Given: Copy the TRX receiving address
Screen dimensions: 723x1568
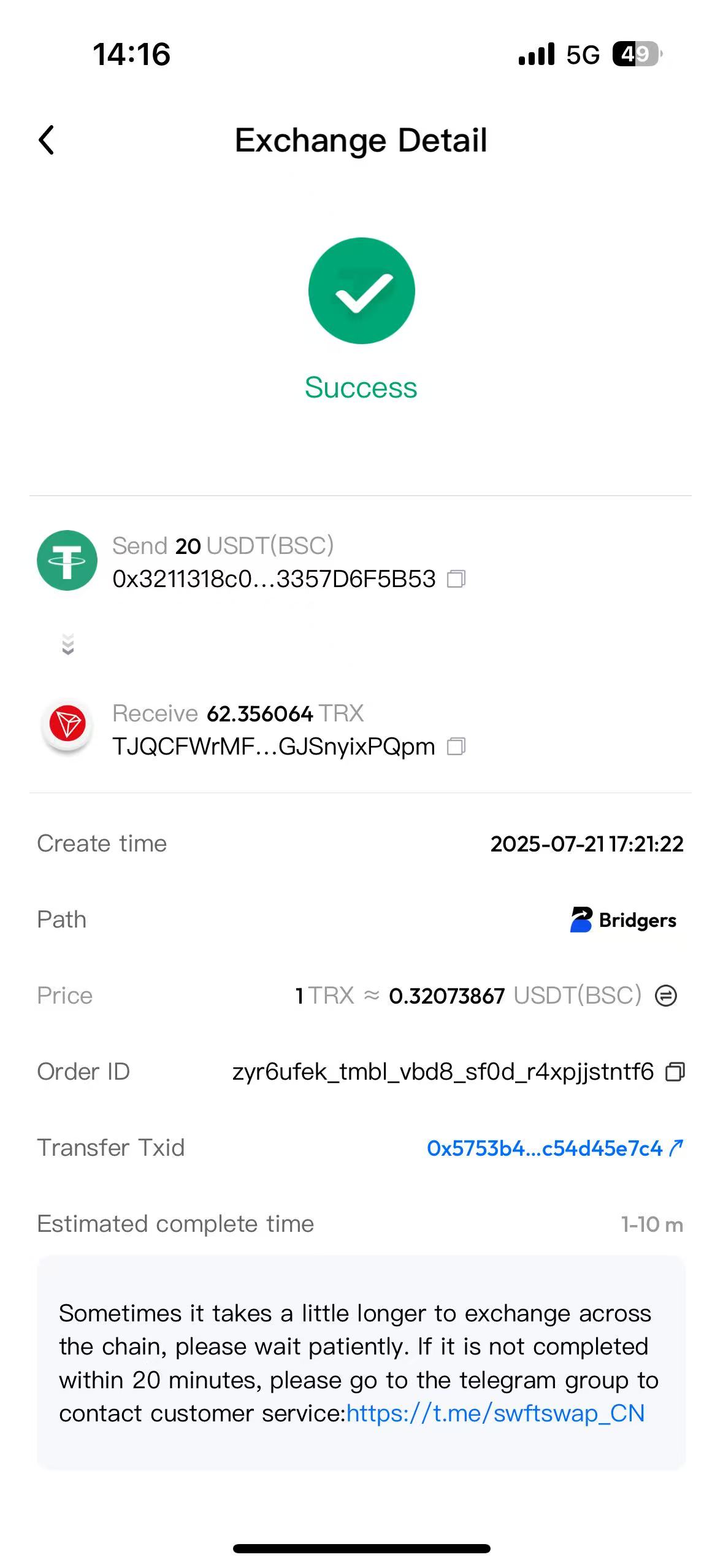Looking at the screenshot, I should tap(456, 746).
